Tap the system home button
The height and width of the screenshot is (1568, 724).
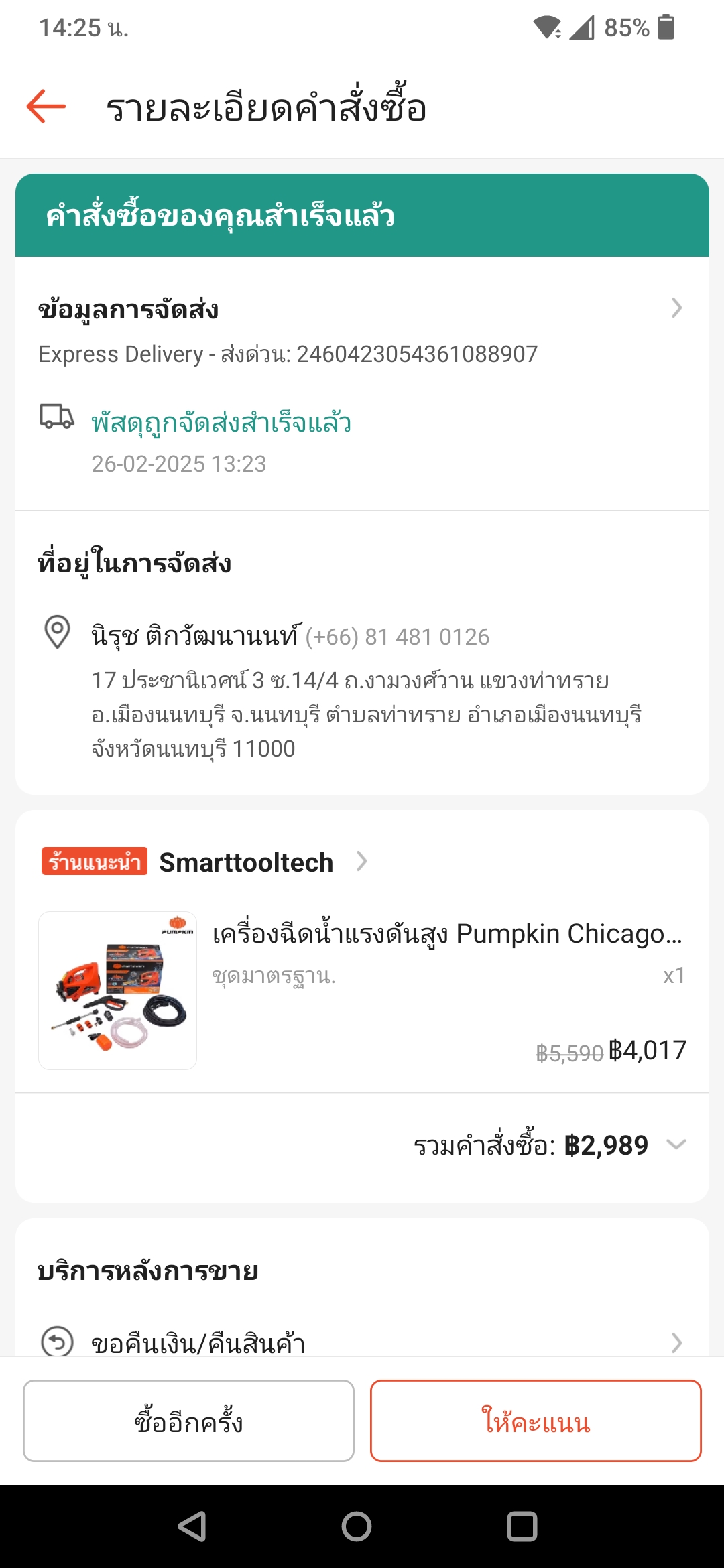[357, 1526]
